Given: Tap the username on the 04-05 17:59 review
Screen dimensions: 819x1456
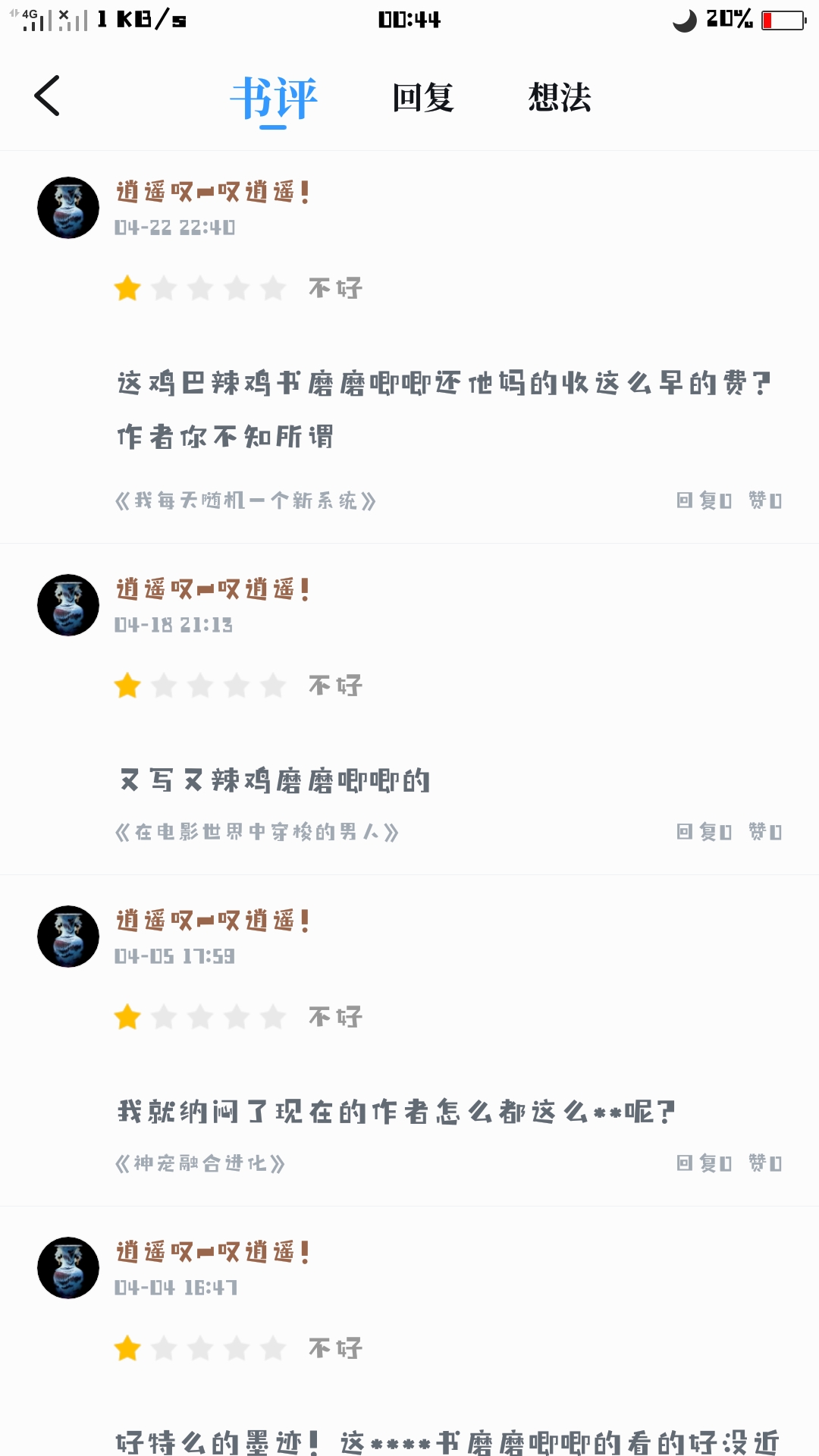Looking at the screenshot, I should [x=212, y=921].
